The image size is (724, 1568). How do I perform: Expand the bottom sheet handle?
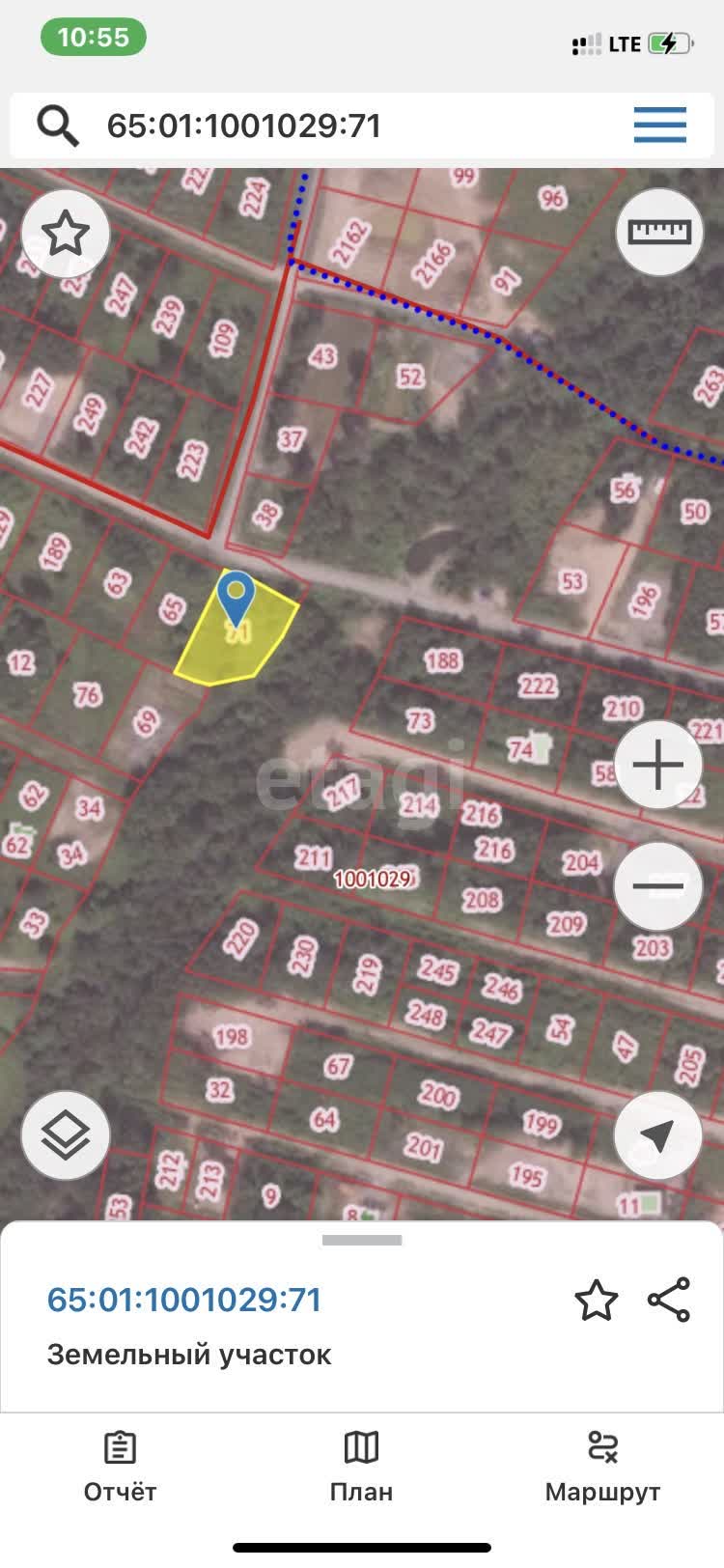[x=362, y=1241]
